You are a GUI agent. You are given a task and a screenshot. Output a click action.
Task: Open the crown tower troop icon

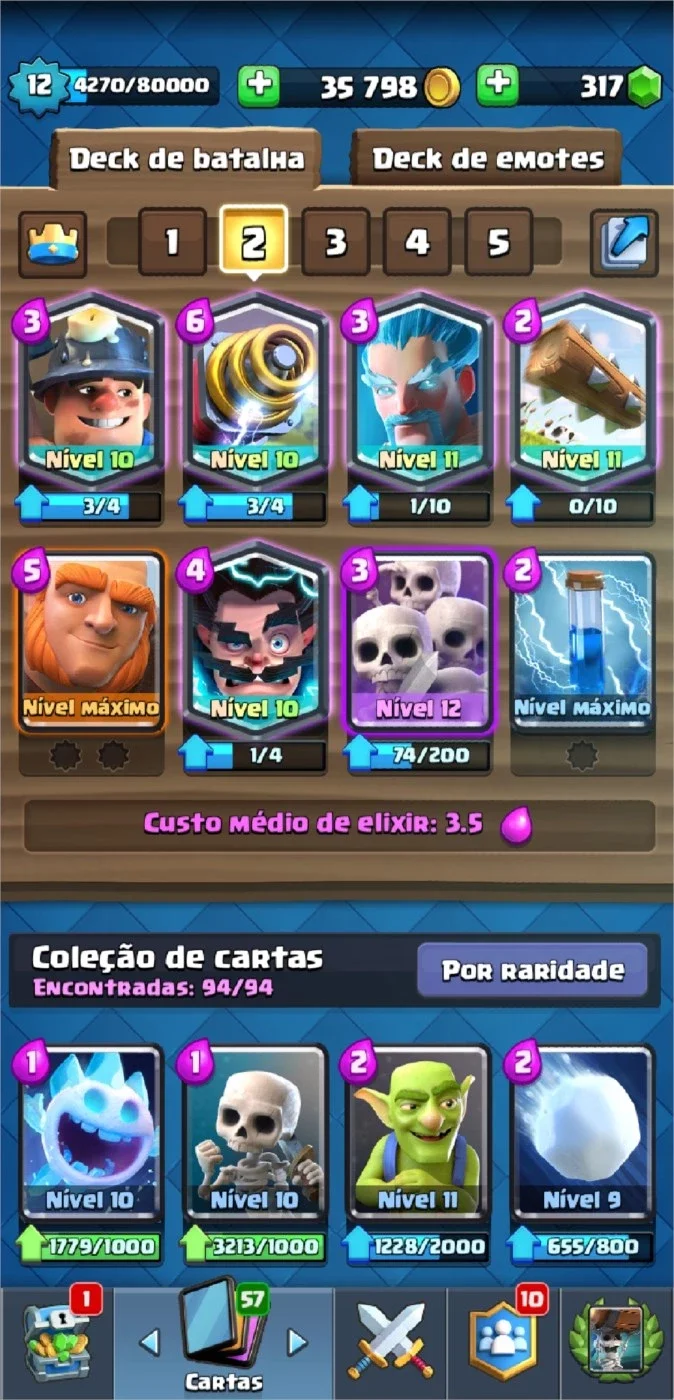[x=52, y=243]
